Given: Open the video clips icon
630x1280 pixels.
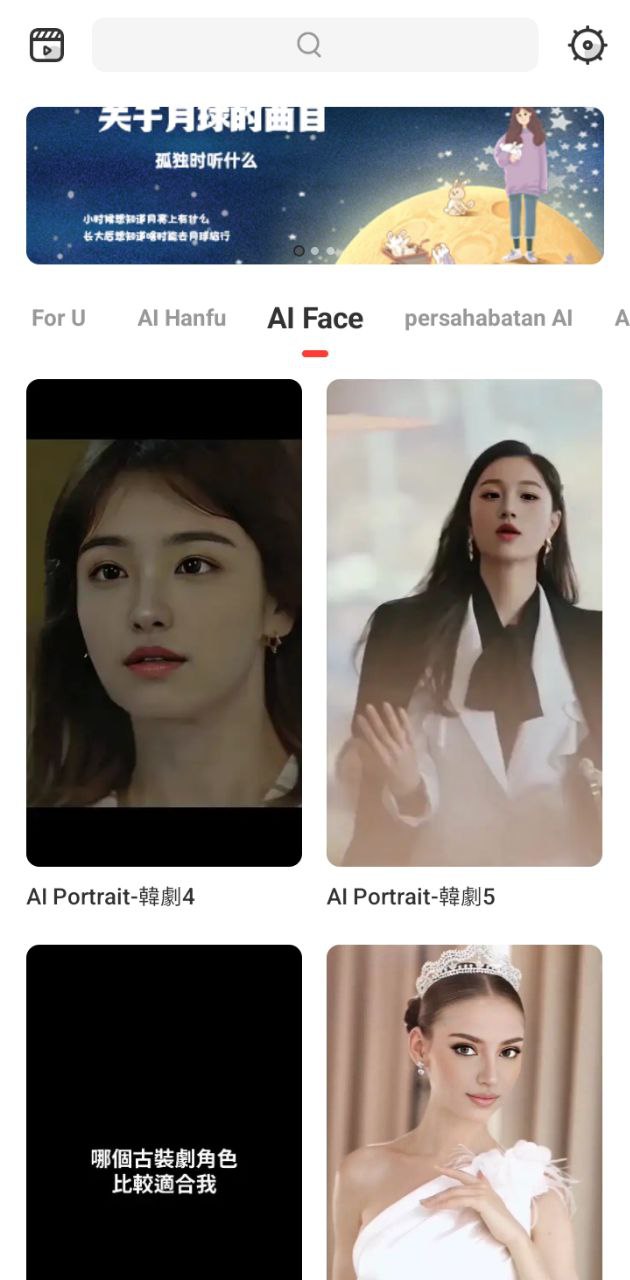Looking at the screenshot, I should 47,45.
